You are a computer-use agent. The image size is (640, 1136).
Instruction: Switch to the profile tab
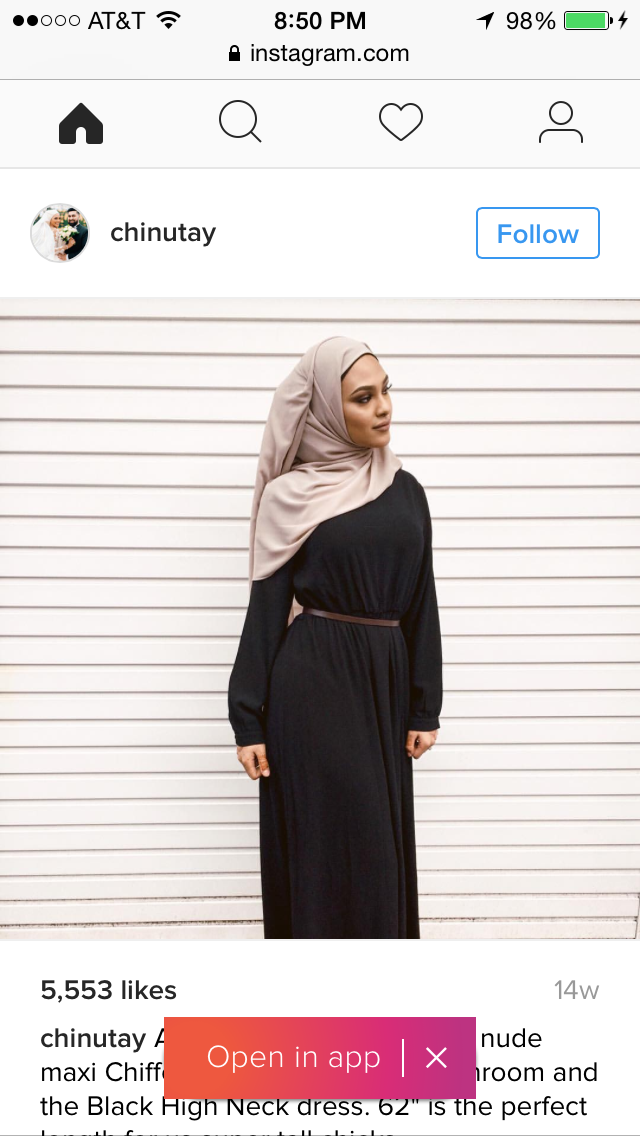560,123
